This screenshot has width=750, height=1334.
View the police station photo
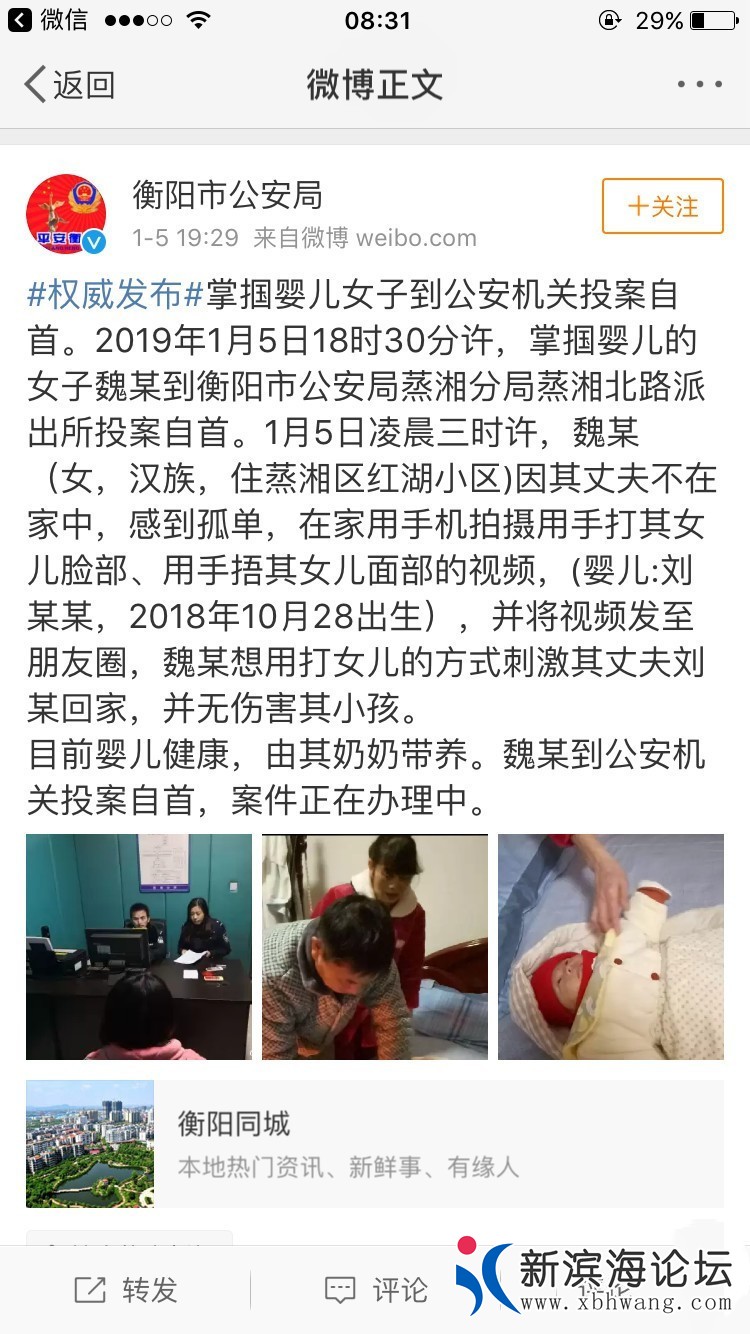pyautogui.click(x=139, y=946)
